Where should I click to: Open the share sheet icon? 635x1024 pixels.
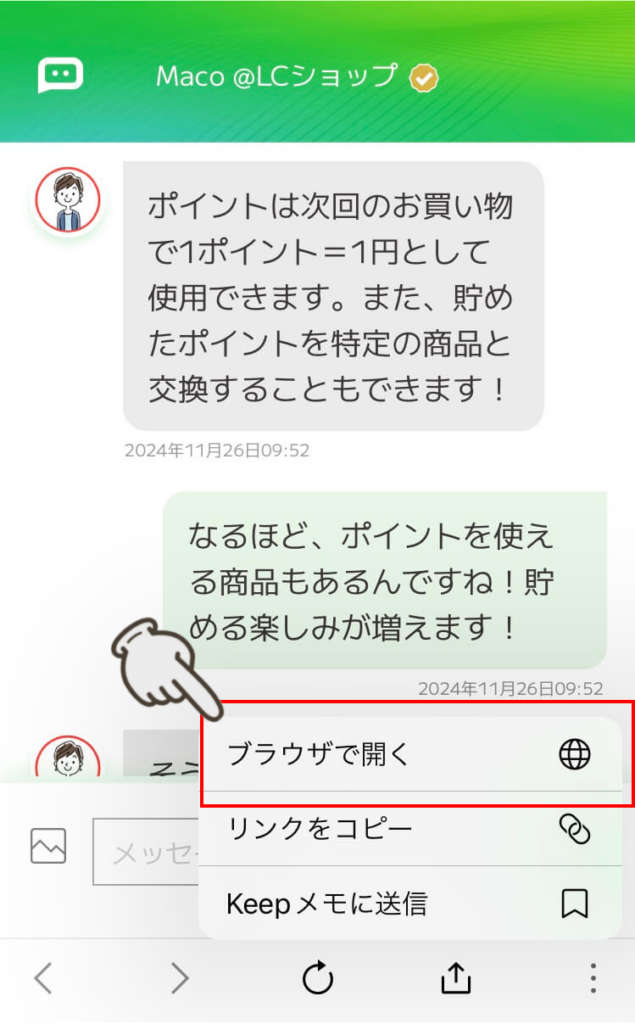(455, 977)
